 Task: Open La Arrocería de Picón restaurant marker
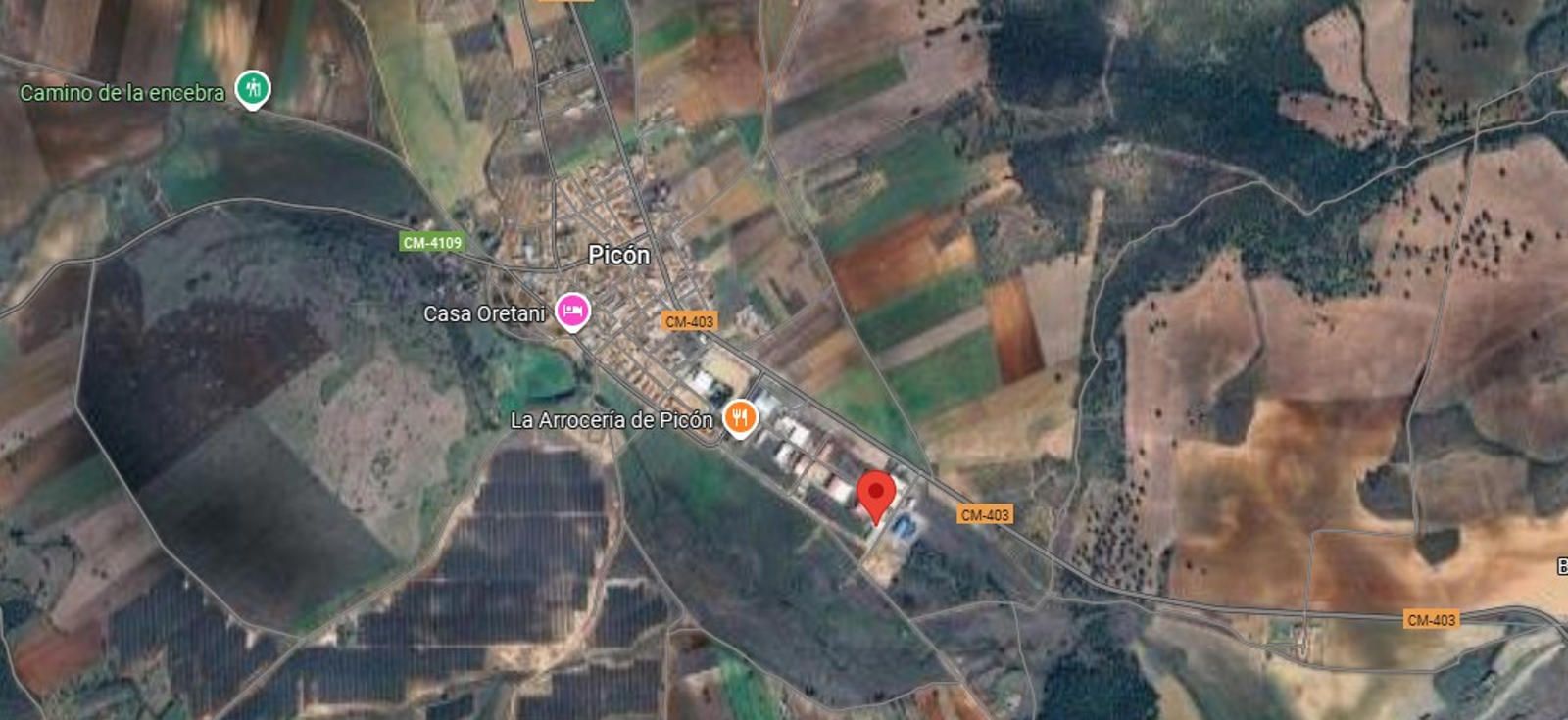click(740, 419)
